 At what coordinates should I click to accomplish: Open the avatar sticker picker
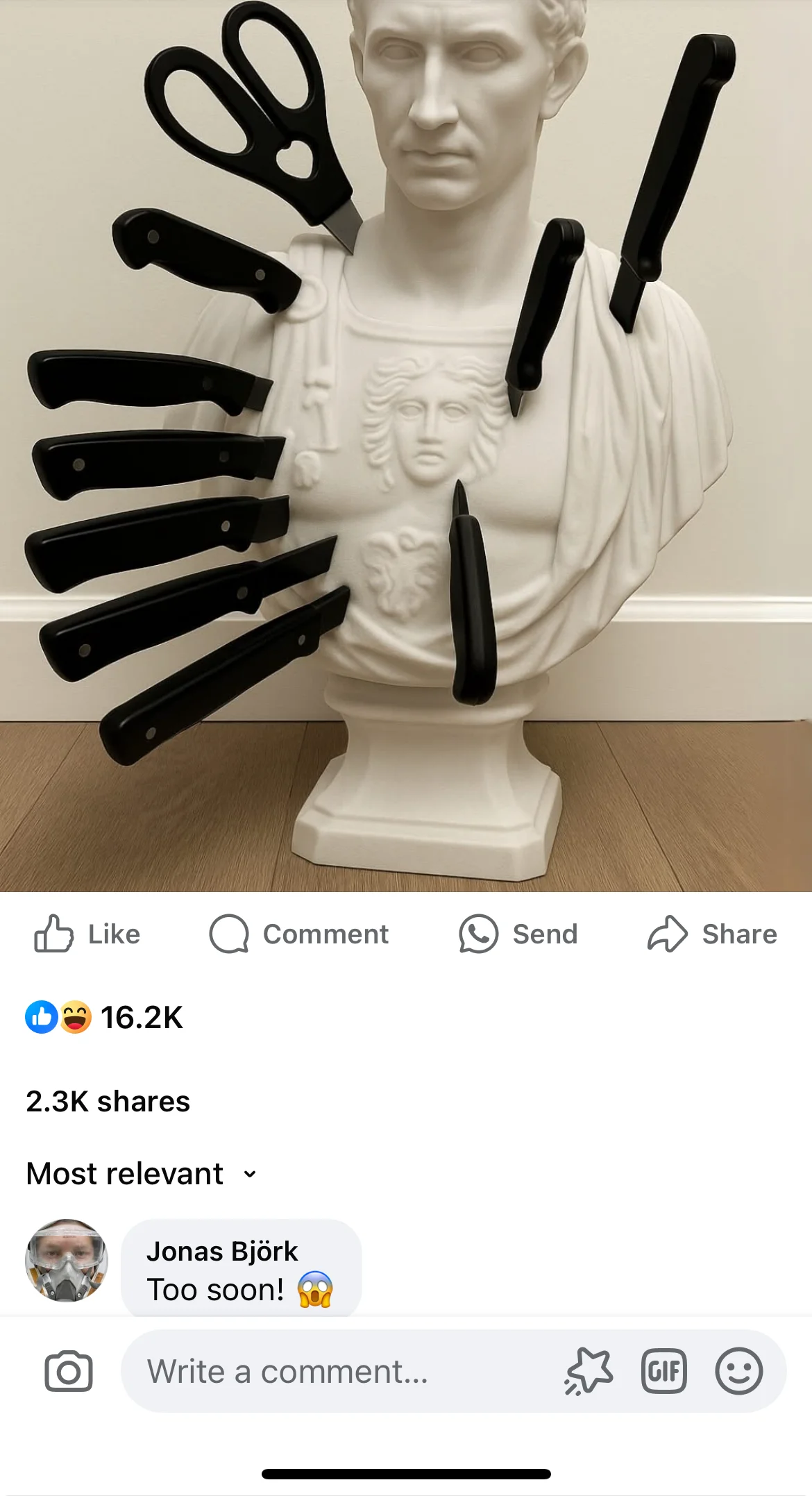point(589,1371)
